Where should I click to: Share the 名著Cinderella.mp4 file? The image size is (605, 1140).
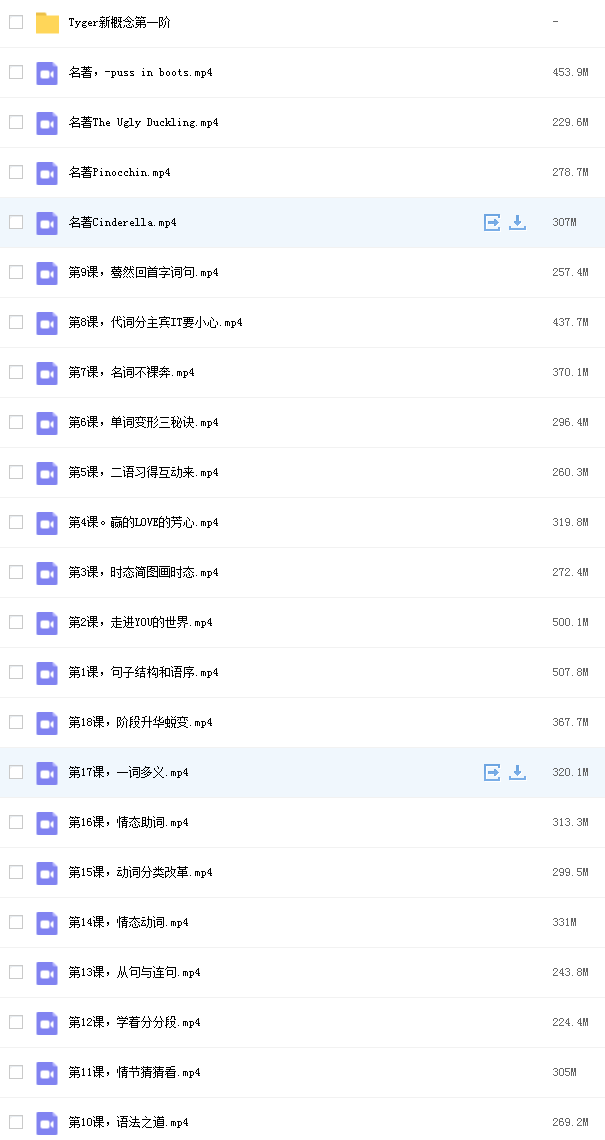492,222
